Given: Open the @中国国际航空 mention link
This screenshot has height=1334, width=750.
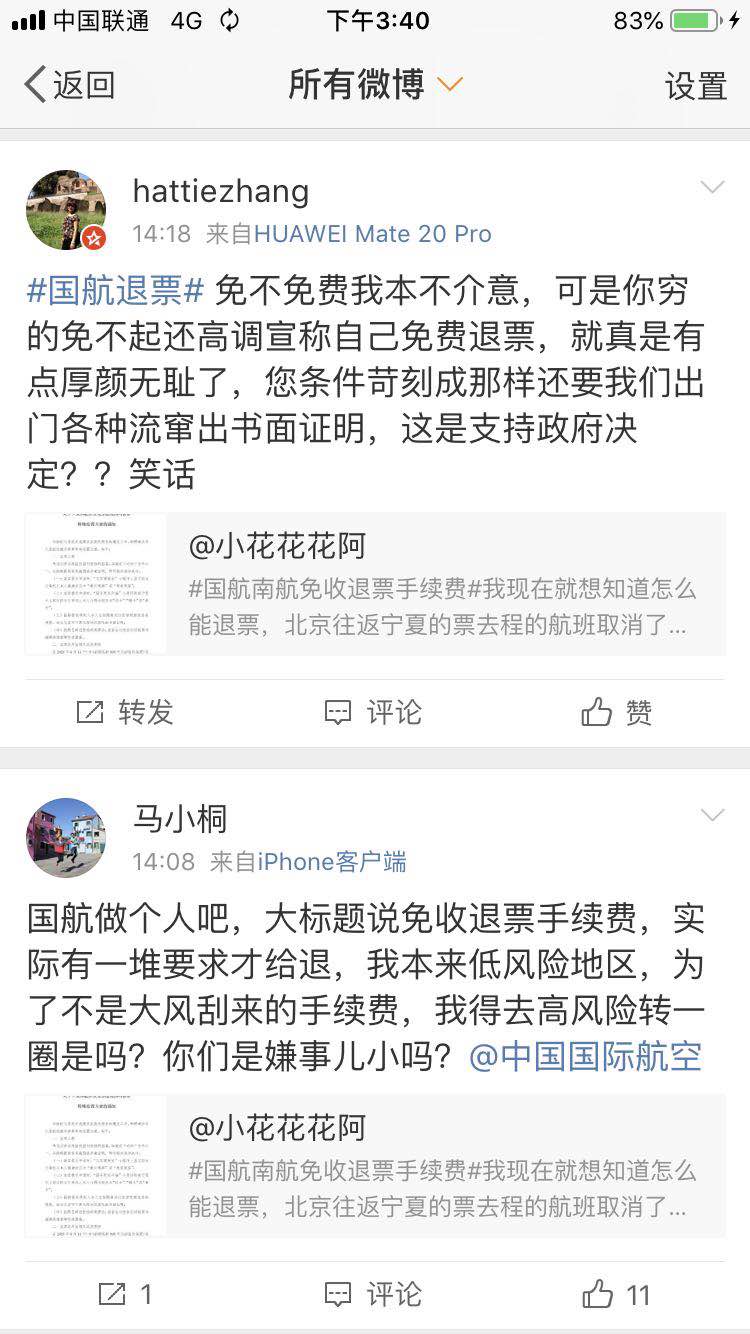Looking at the screenshot, I should click(x=585, y=1057).
